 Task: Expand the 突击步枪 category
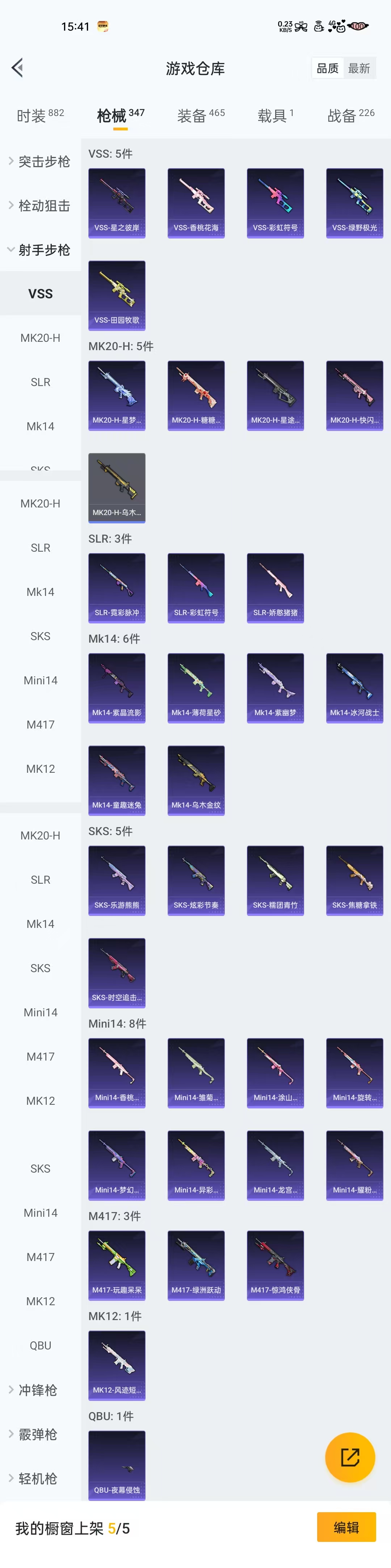(x=40, y=161)
